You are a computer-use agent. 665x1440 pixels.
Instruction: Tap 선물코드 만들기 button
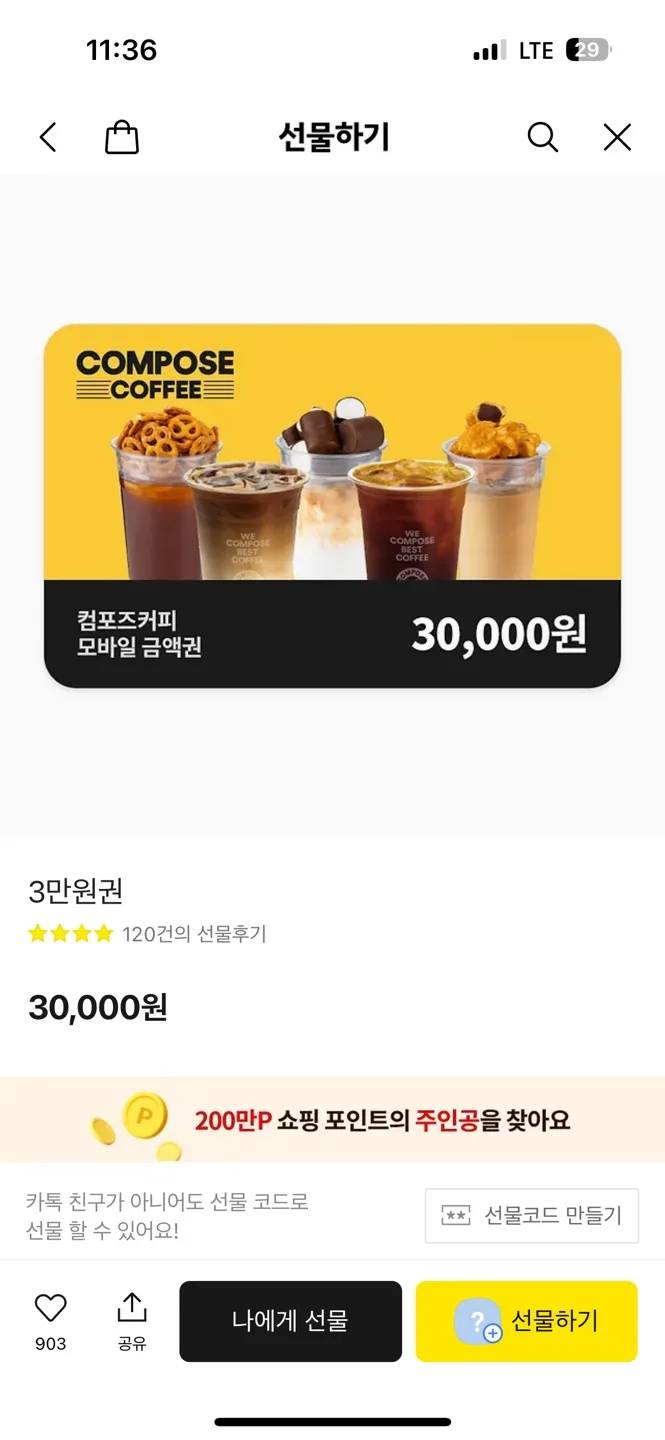(x=531, y=1215)
